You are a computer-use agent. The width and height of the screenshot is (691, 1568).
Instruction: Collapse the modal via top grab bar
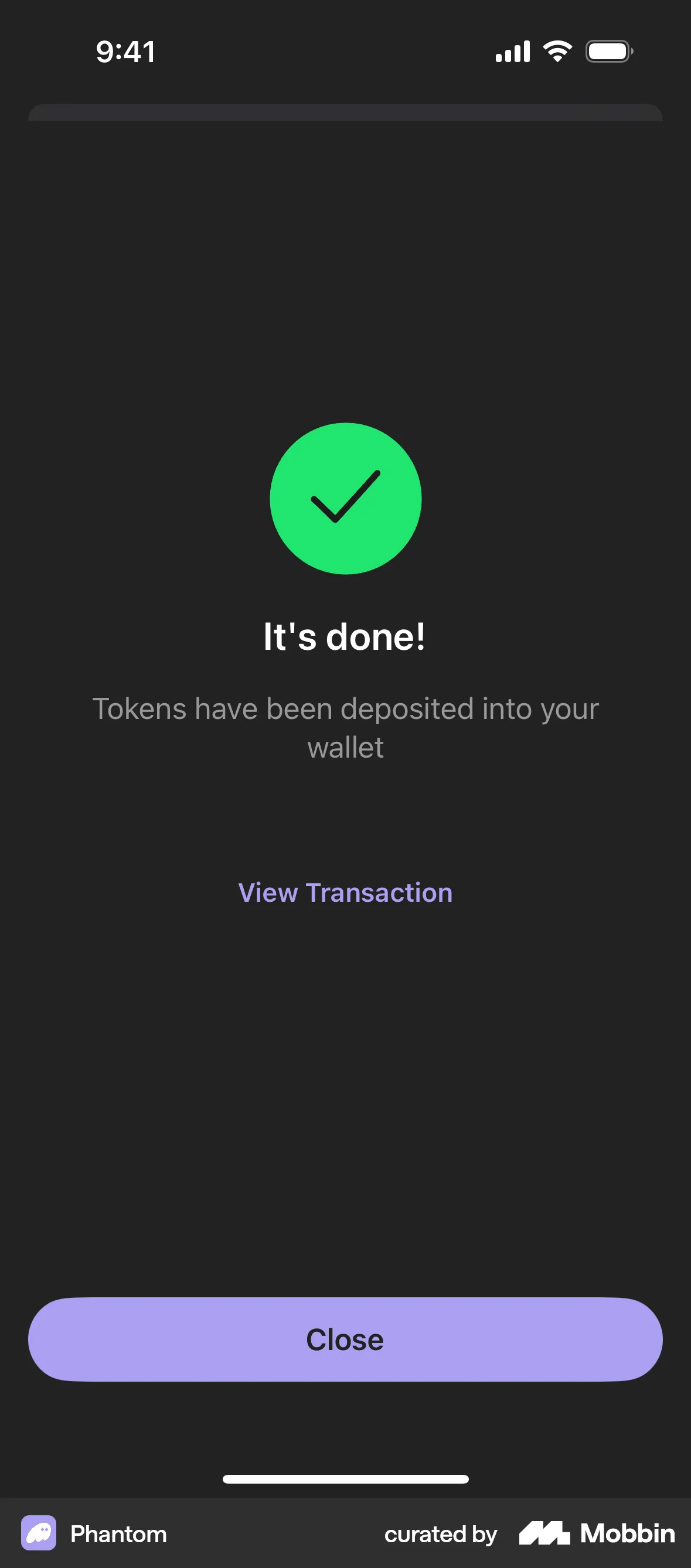pos(345,113)
